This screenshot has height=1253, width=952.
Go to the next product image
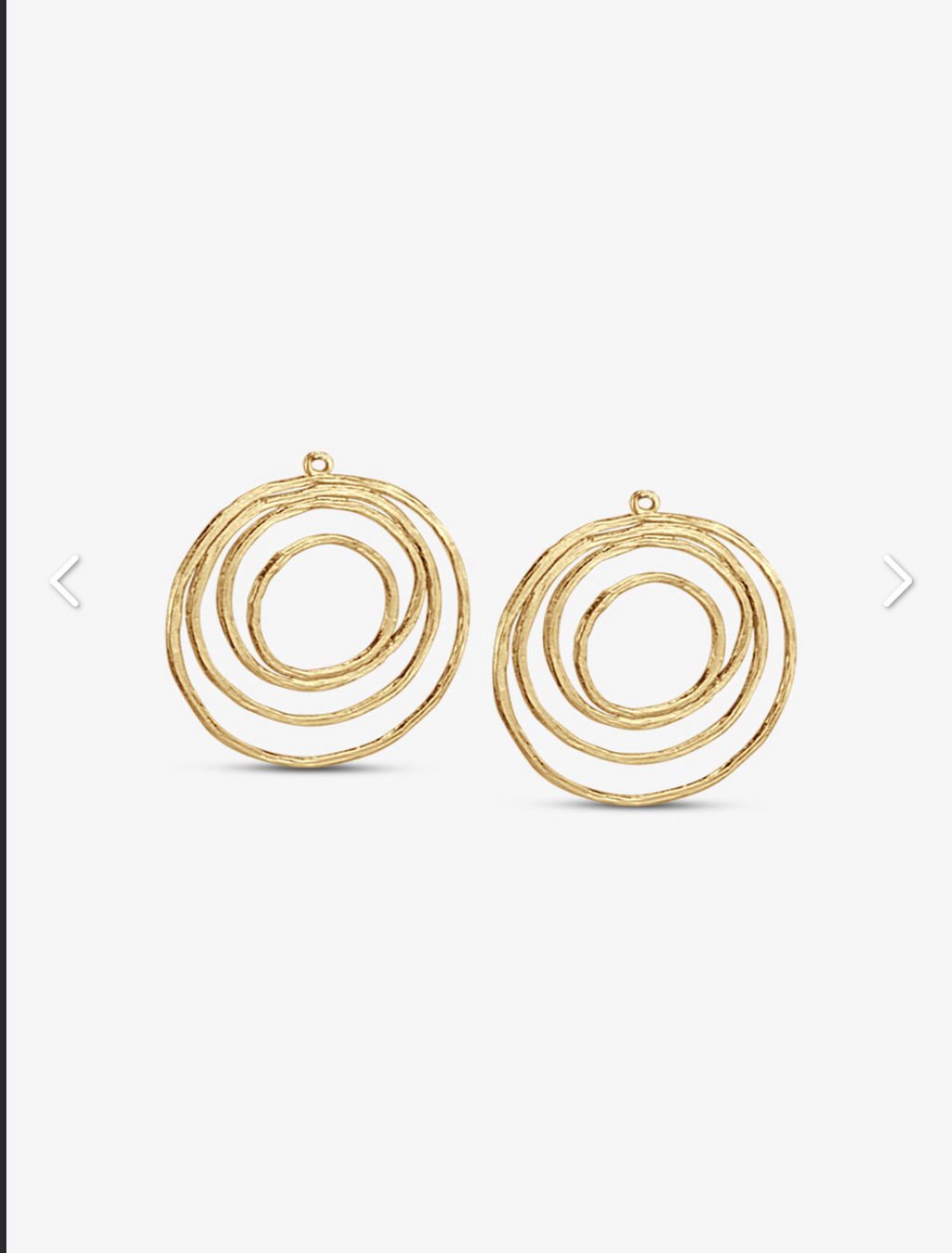click(897, 581)
